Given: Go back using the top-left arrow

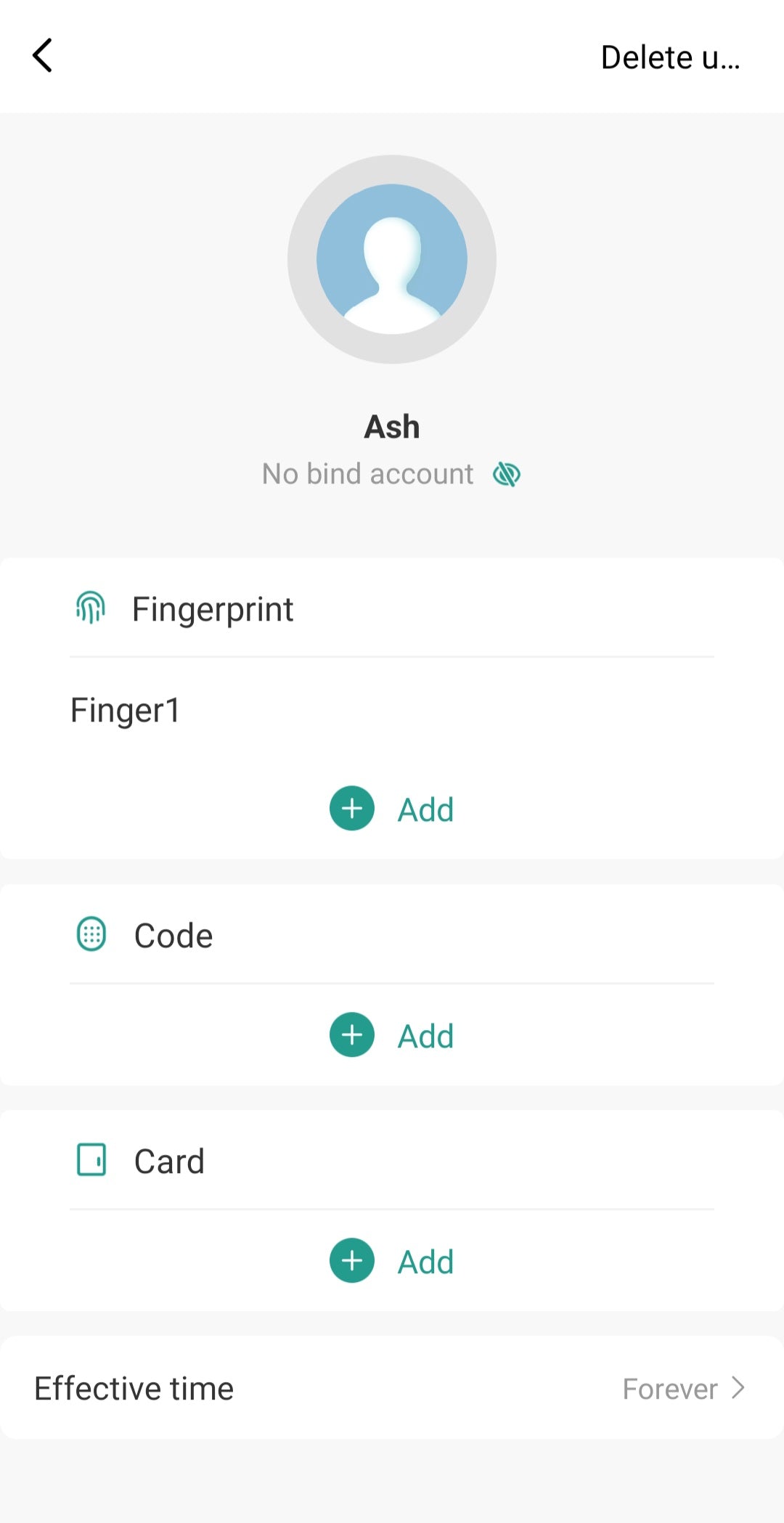Looking at the screenshot, I should (x=43, y=56).
